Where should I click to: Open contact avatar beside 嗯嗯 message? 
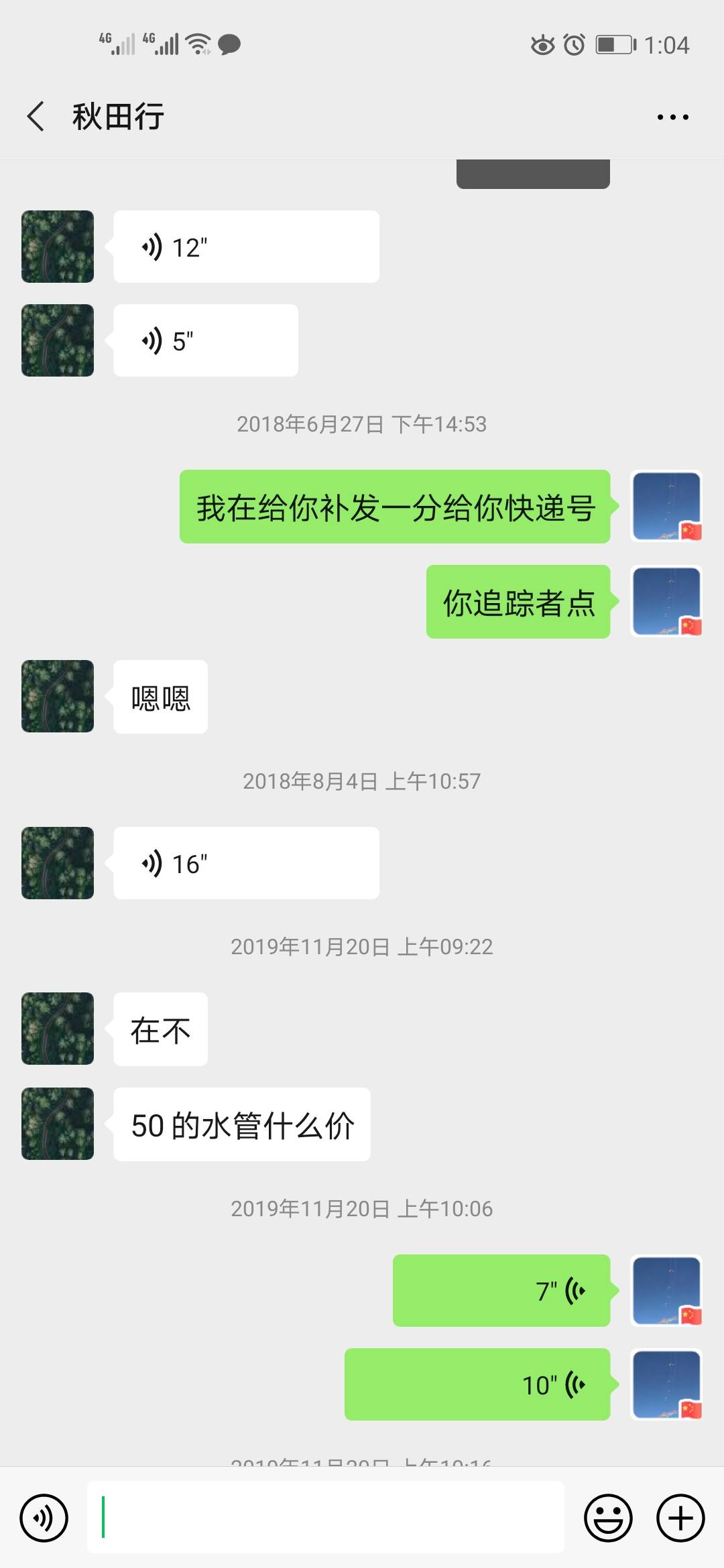click(58, 696)
